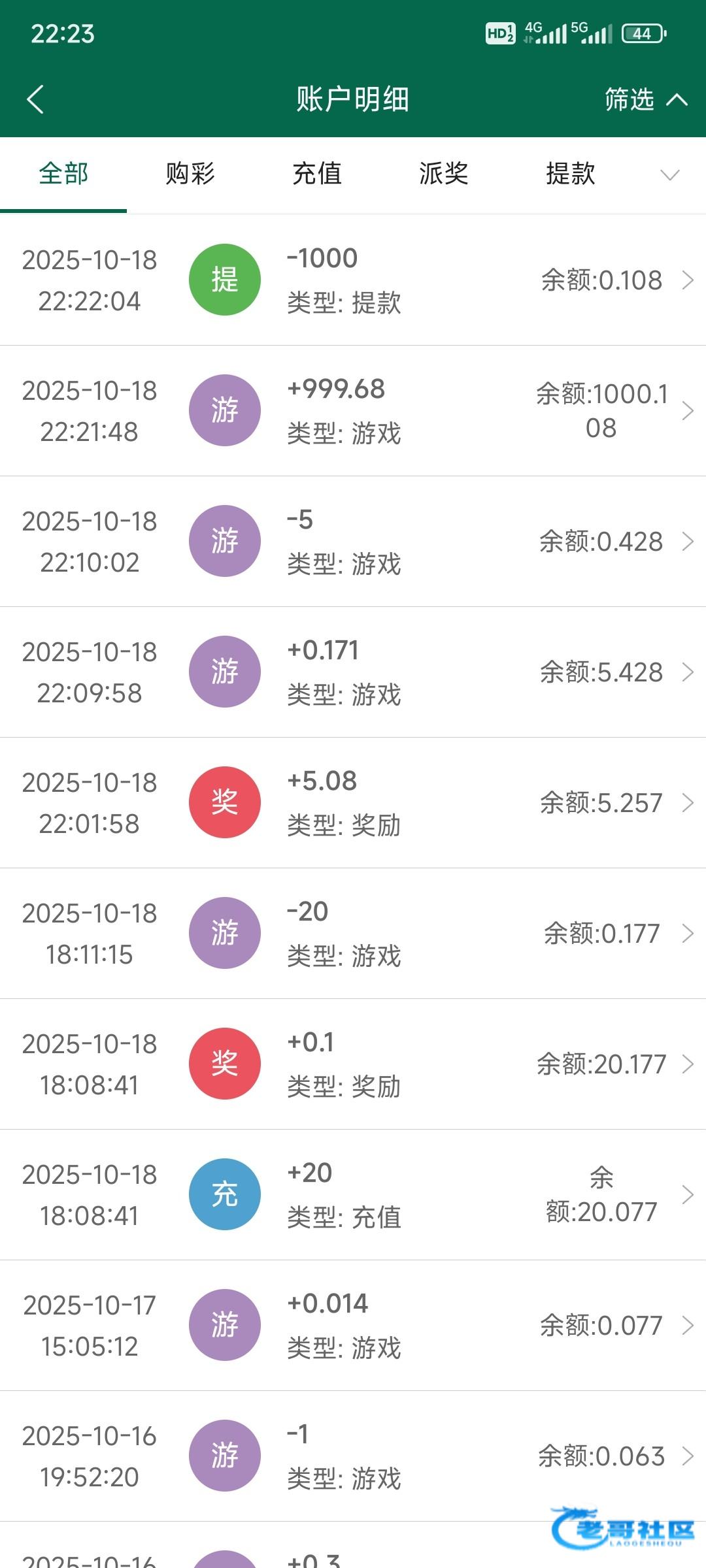Screen dimensions: 706x1568
Task: Switch to the 购彩 tab
Action: (190, 174)
